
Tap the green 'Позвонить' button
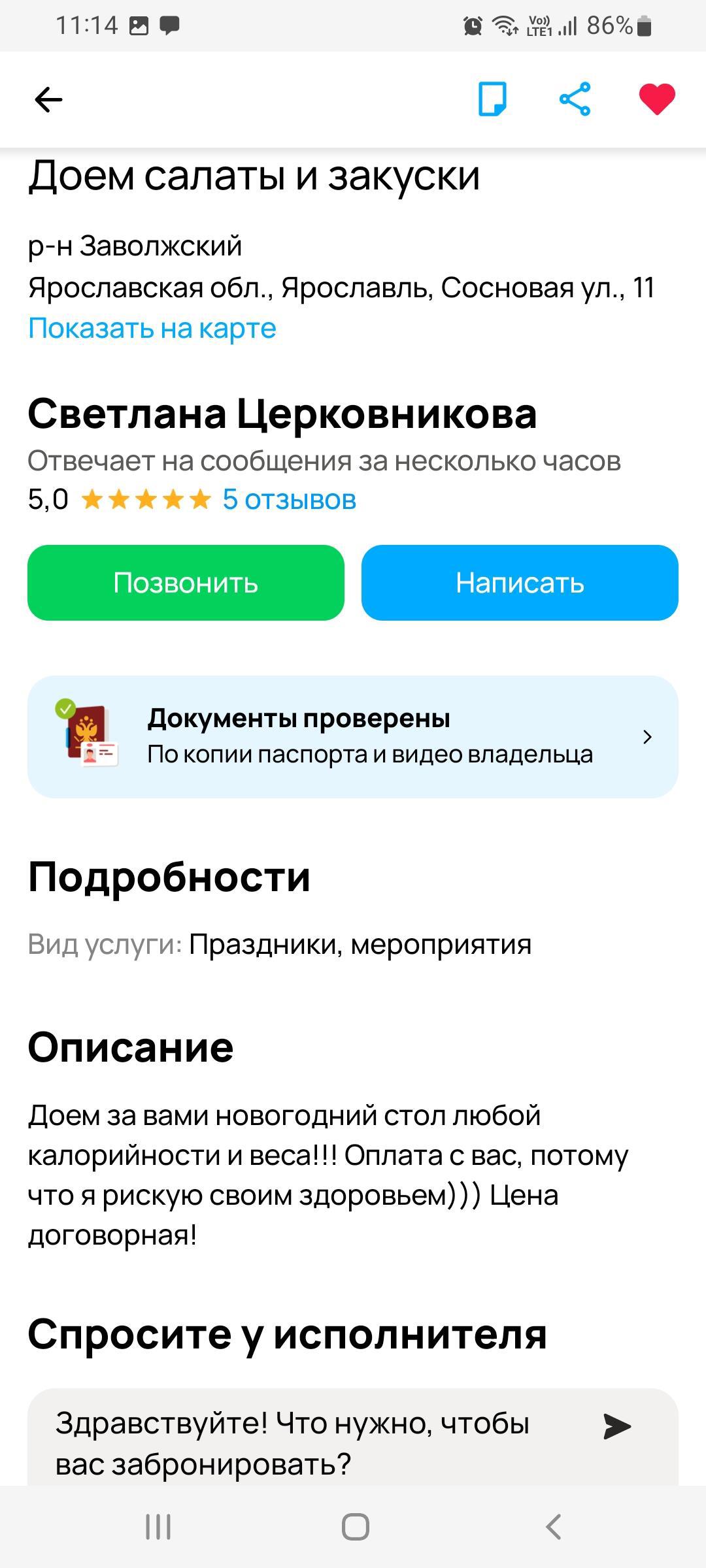coord(186,583)
